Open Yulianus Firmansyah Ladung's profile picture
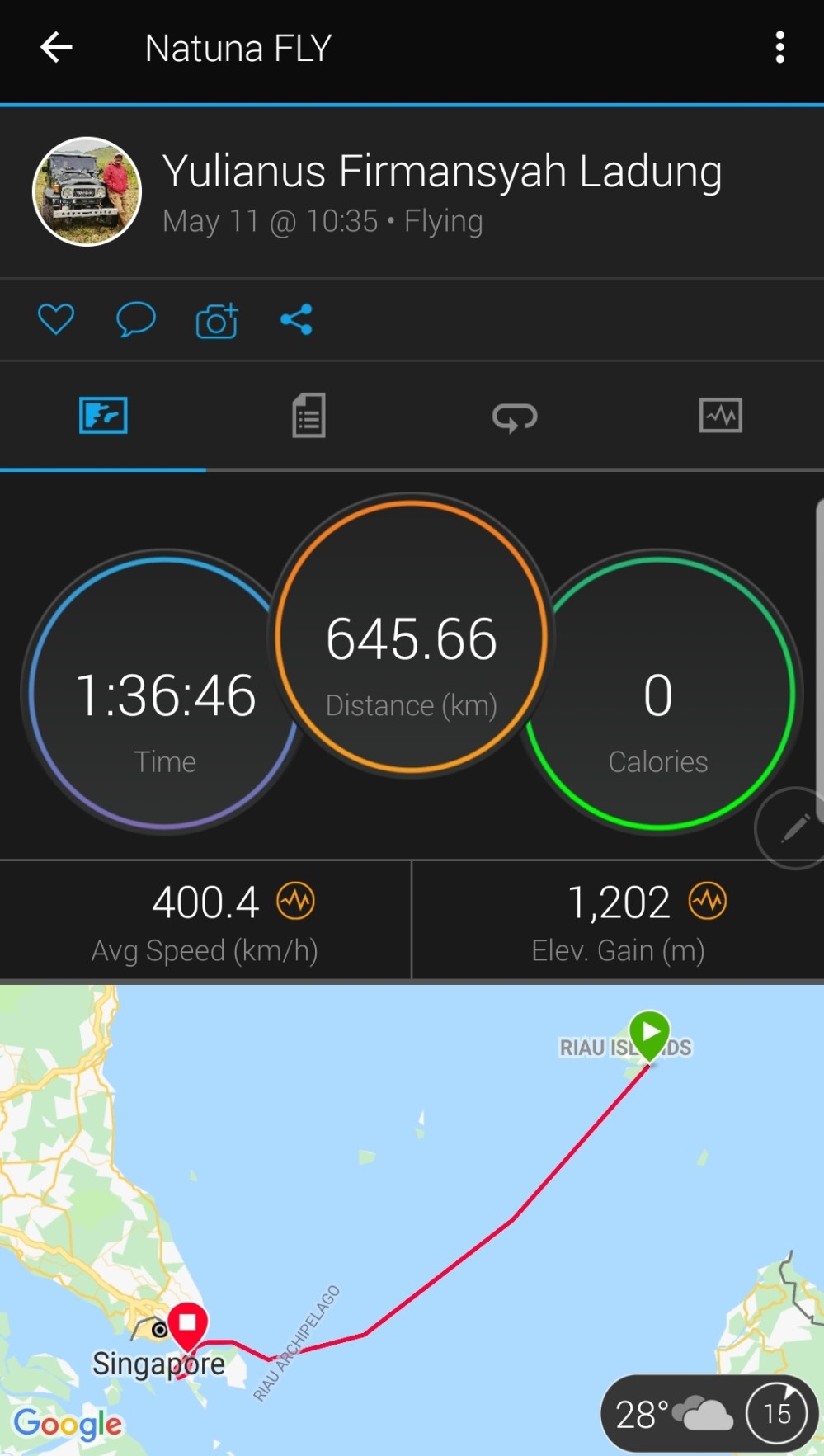This screenshot has width=824, height=1456. click(x=87, y=191)
